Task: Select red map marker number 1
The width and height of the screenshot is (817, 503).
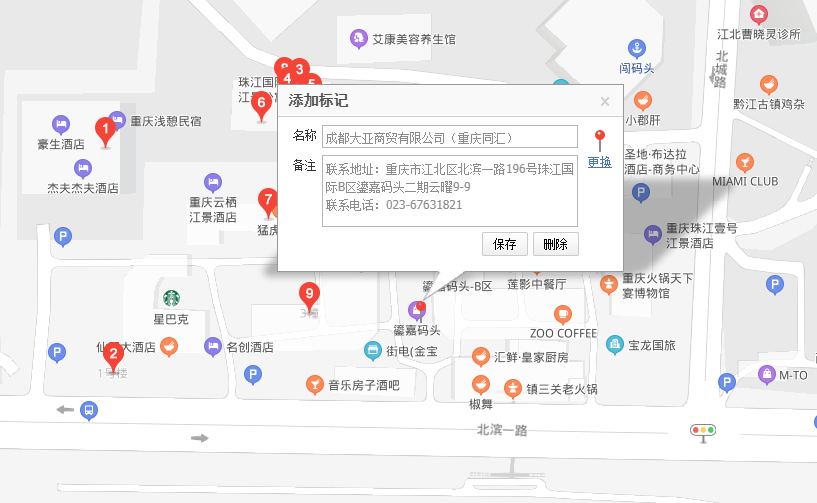Action: click(103, 130)
